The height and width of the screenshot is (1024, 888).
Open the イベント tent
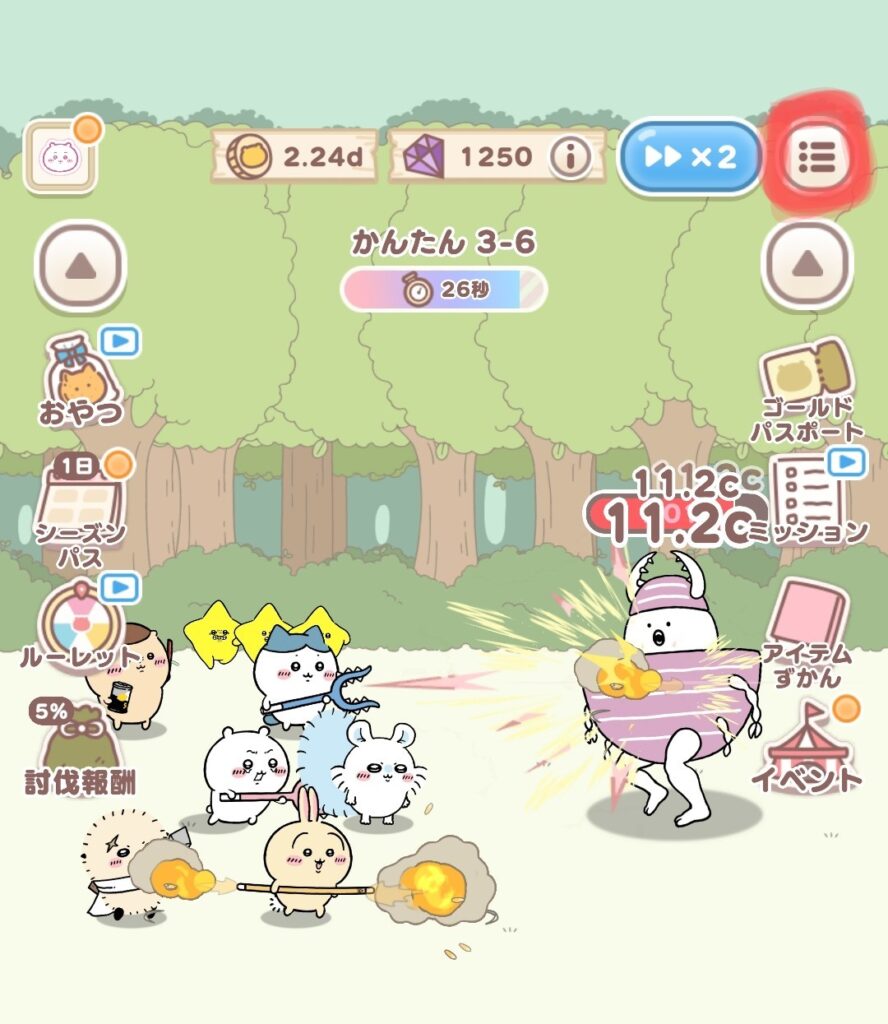(x=808, y=748)
